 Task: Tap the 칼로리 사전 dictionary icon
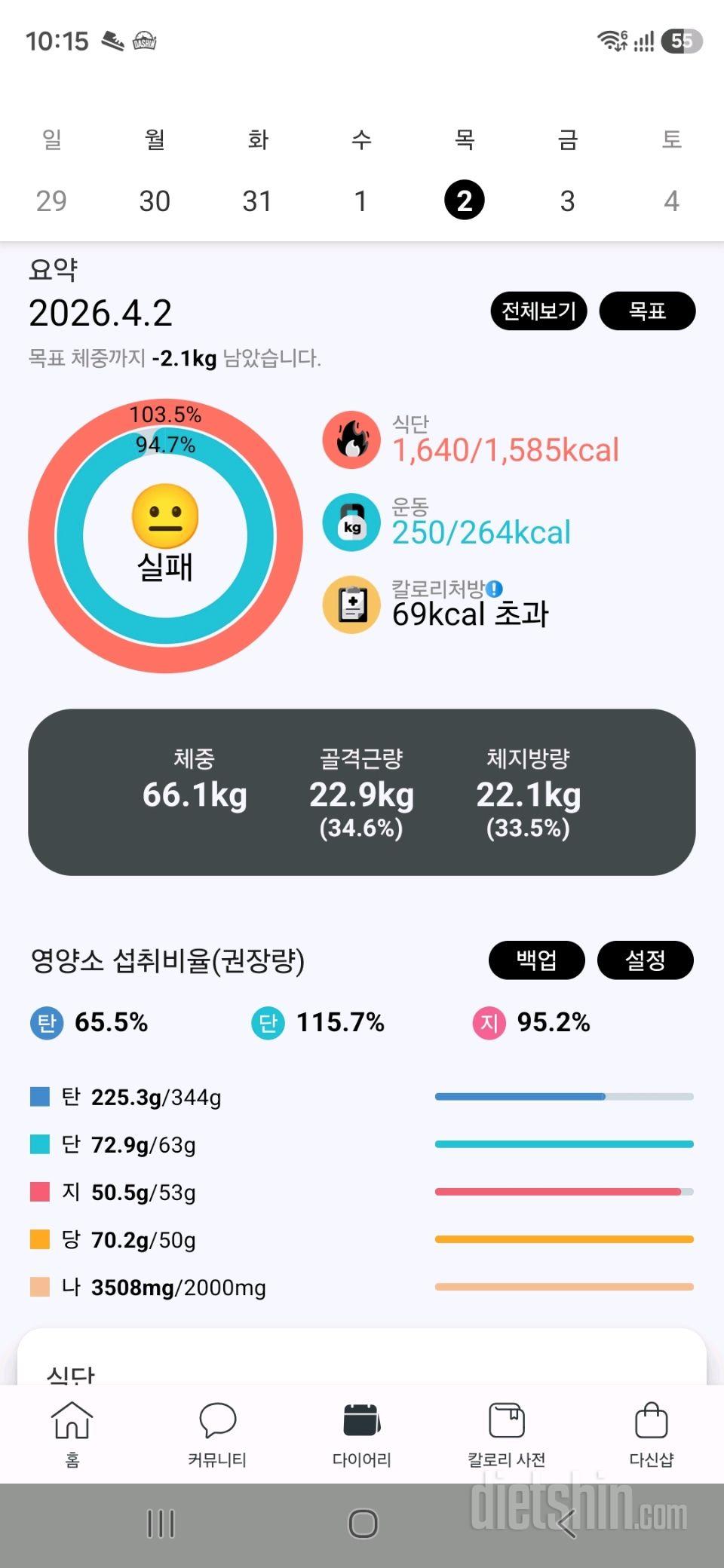507,1419
